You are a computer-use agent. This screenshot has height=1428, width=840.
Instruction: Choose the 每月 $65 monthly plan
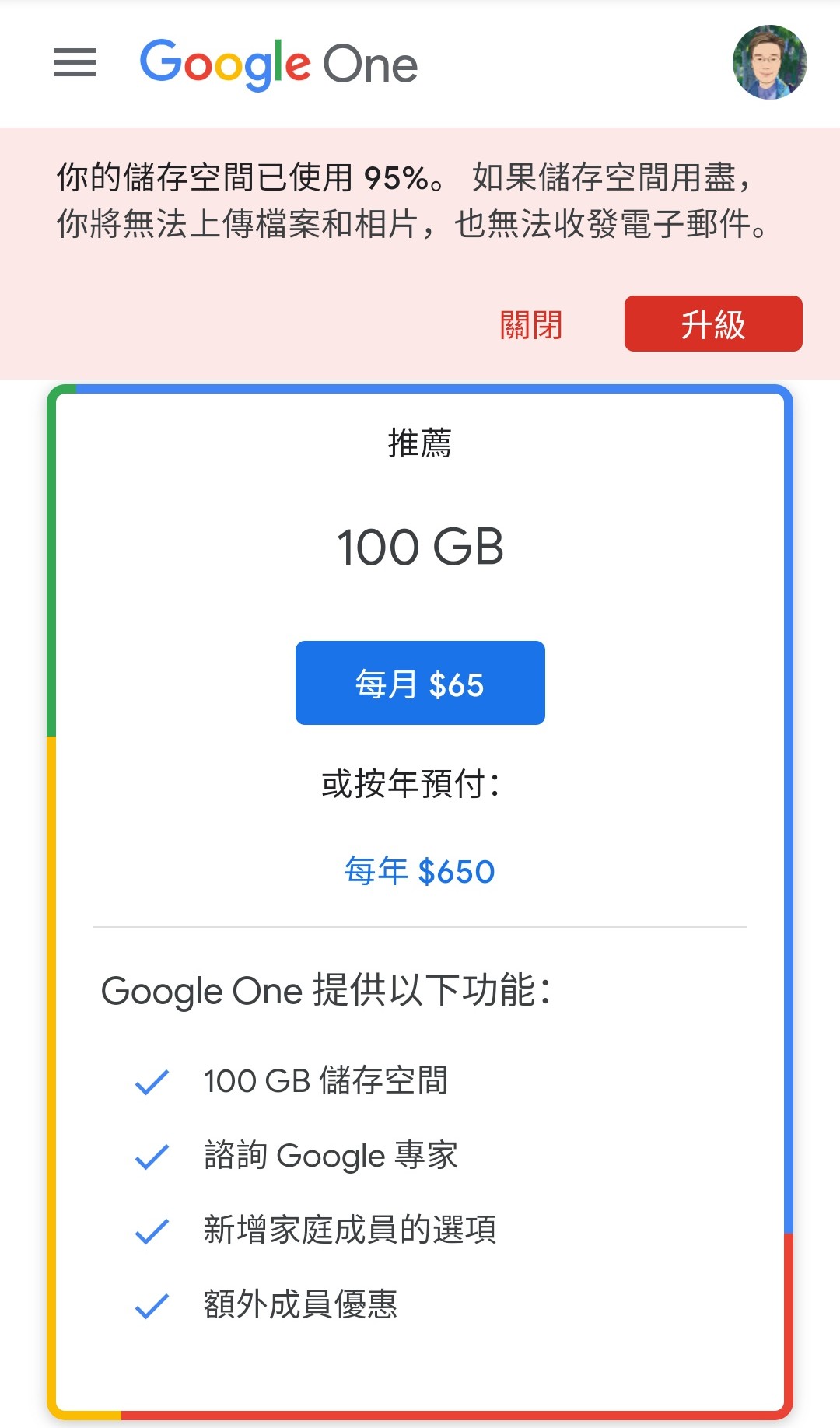(x=420, y=683)
